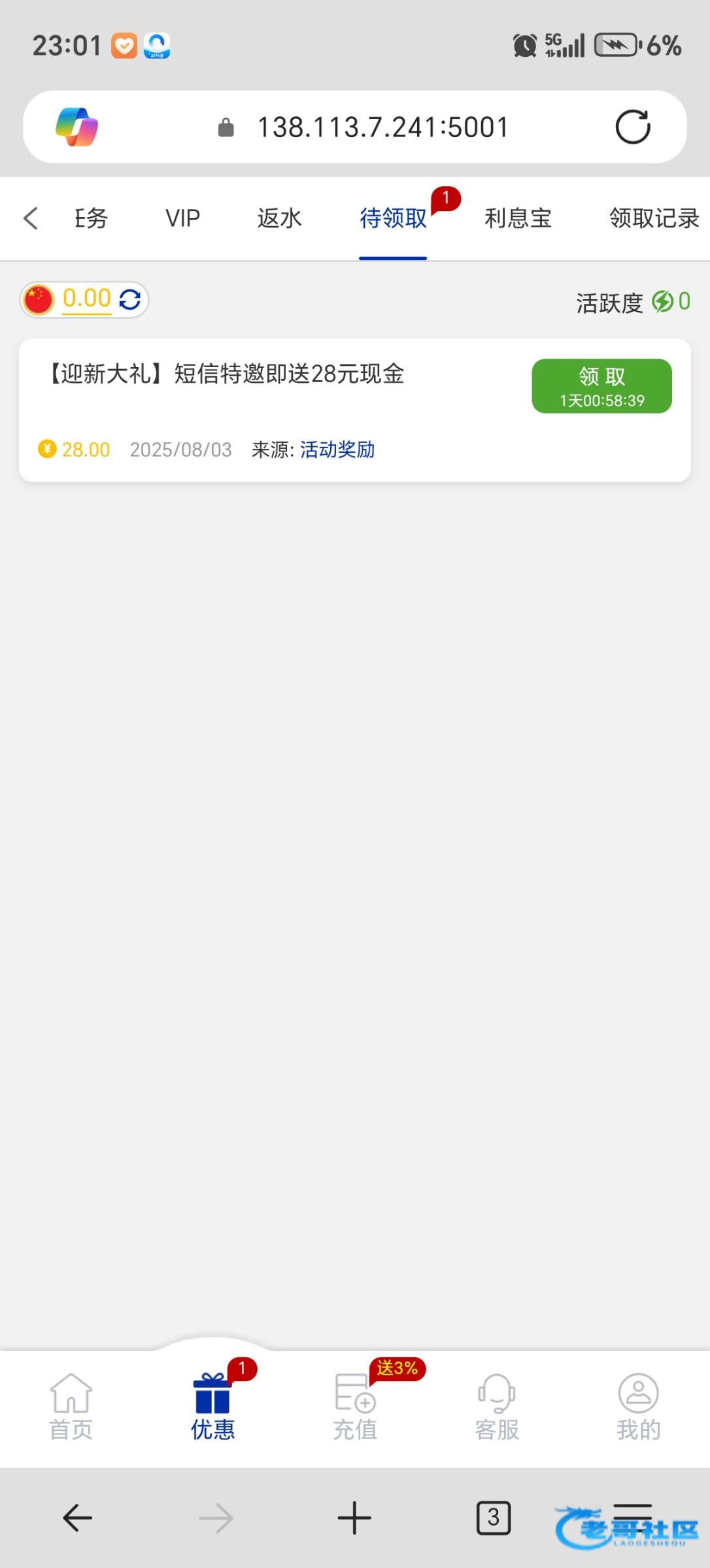
Task: Open the 活动奖励 source link
Action: (x=337, y=449)
